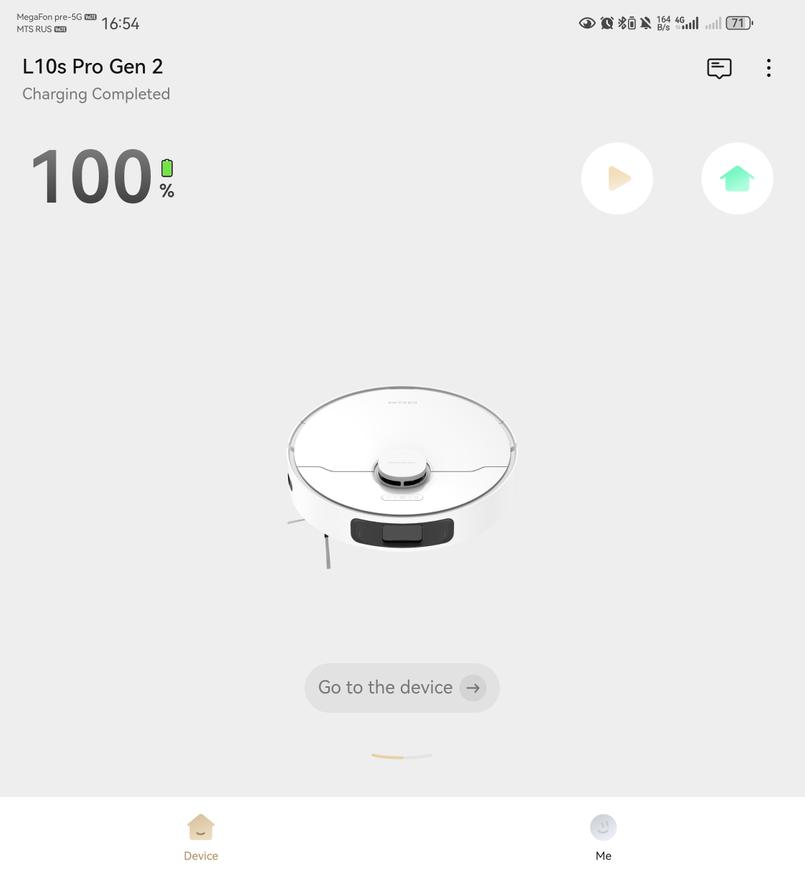Open the messages icon

click(719, 68)
